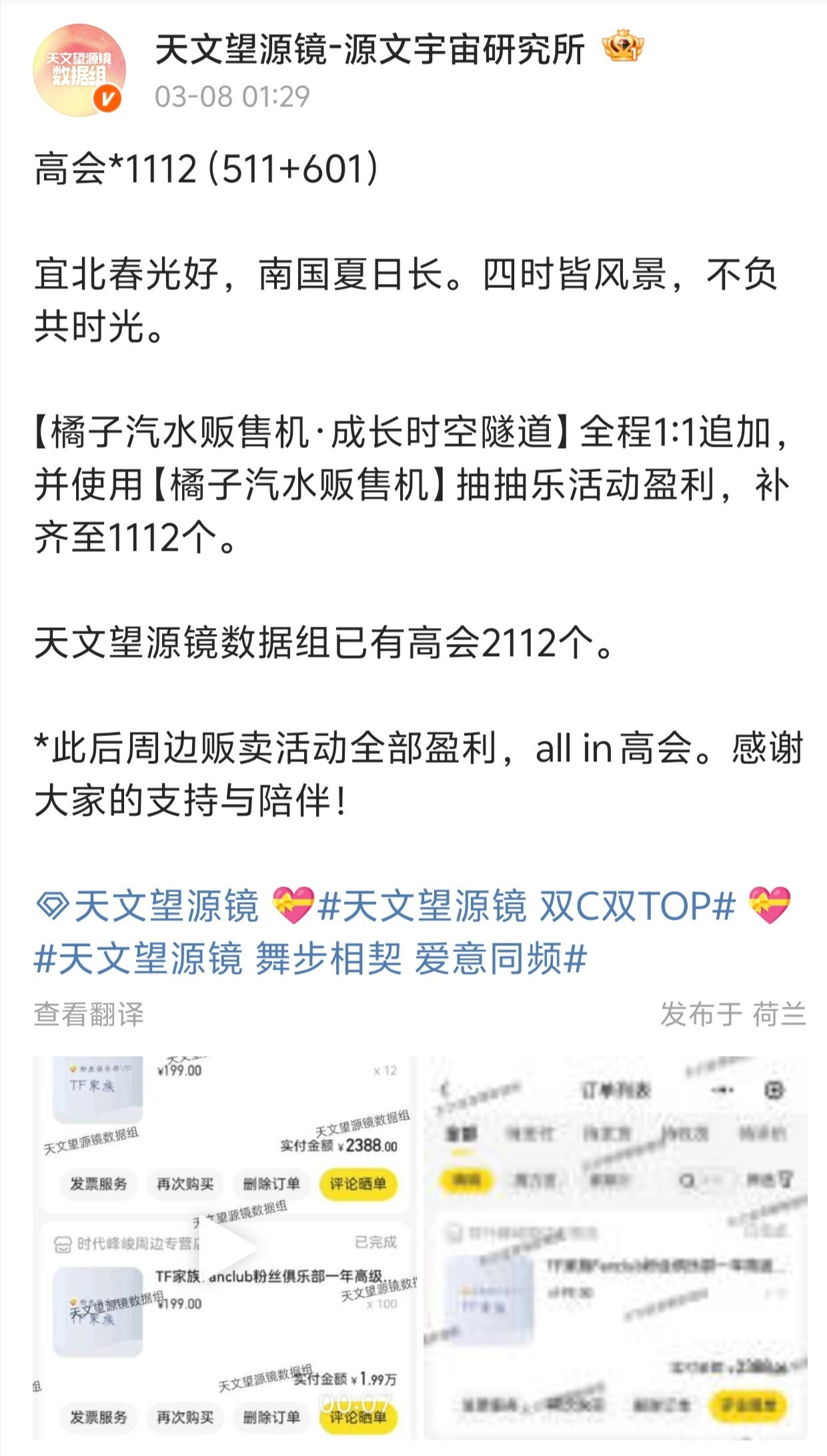Click the 删除订单 delete order button
827x1456 pixels.
pyautogui.click(x=271, y=1184)
